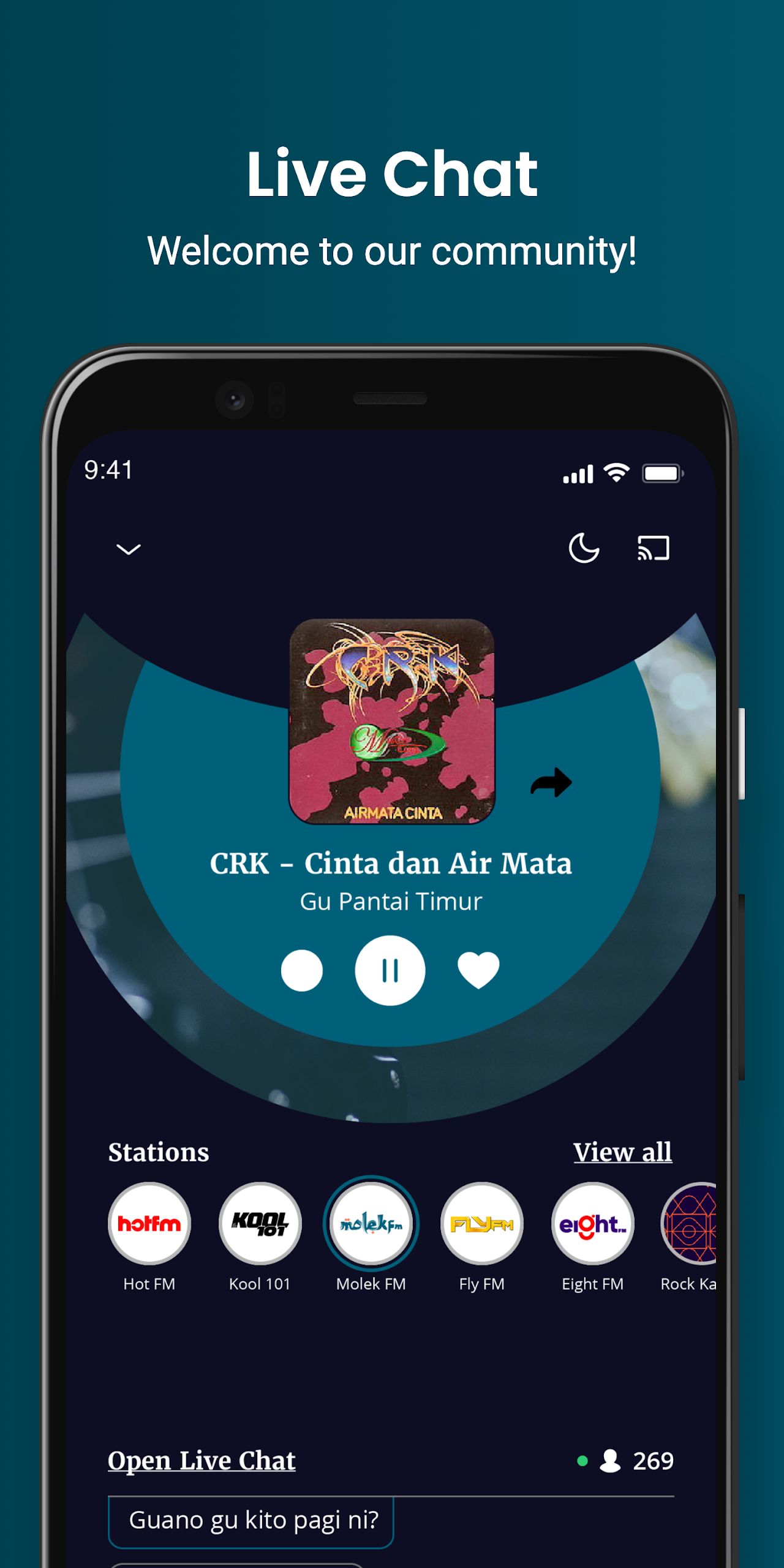784x1568 pixels.
Task: Favorite the song using the heart icon
Action: [478, 968]
